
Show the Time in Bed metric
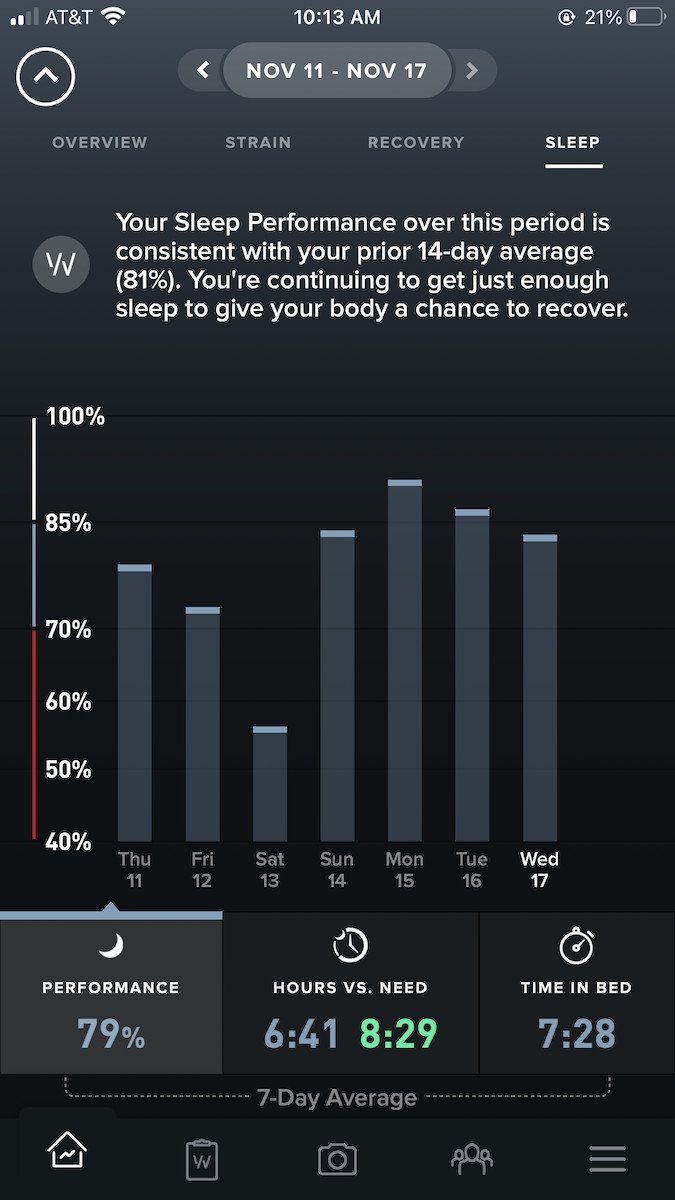click(576, 993)
